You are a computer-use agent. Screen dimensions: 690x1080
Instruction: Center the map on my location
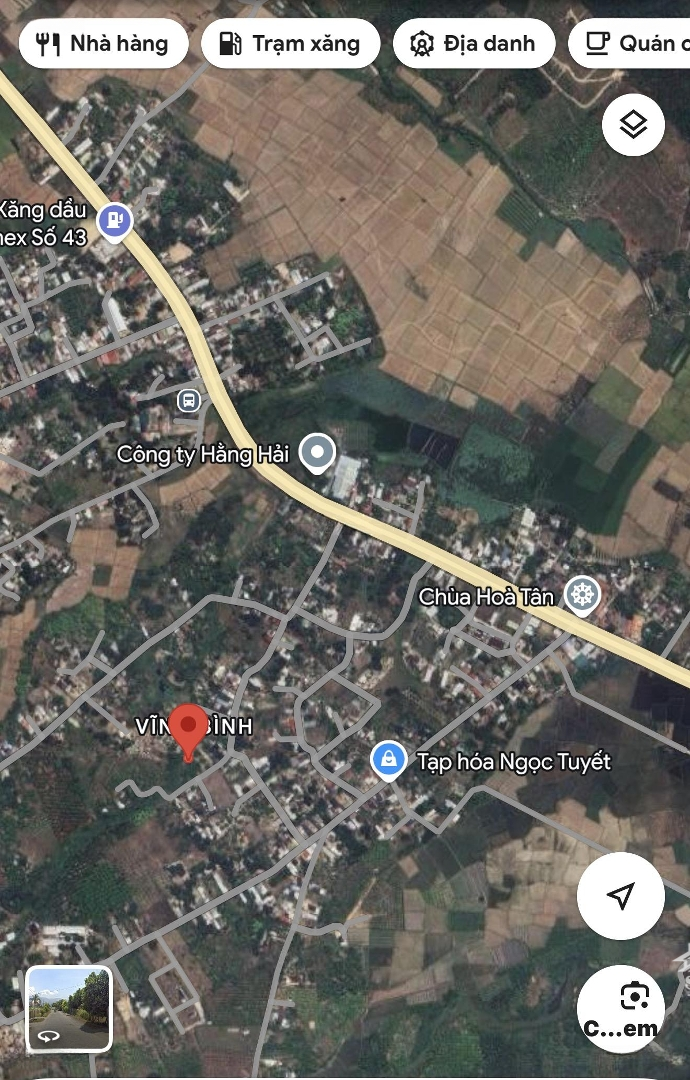(620, 895)
